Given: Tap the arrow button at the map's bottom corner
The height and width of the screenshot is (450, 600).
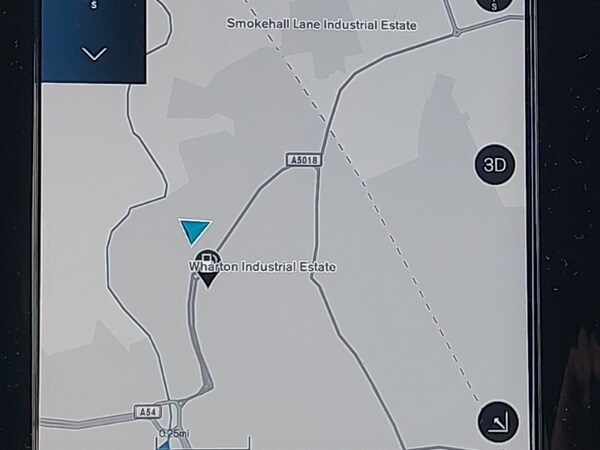Looking at the screenshot, I should coord(496,423).
